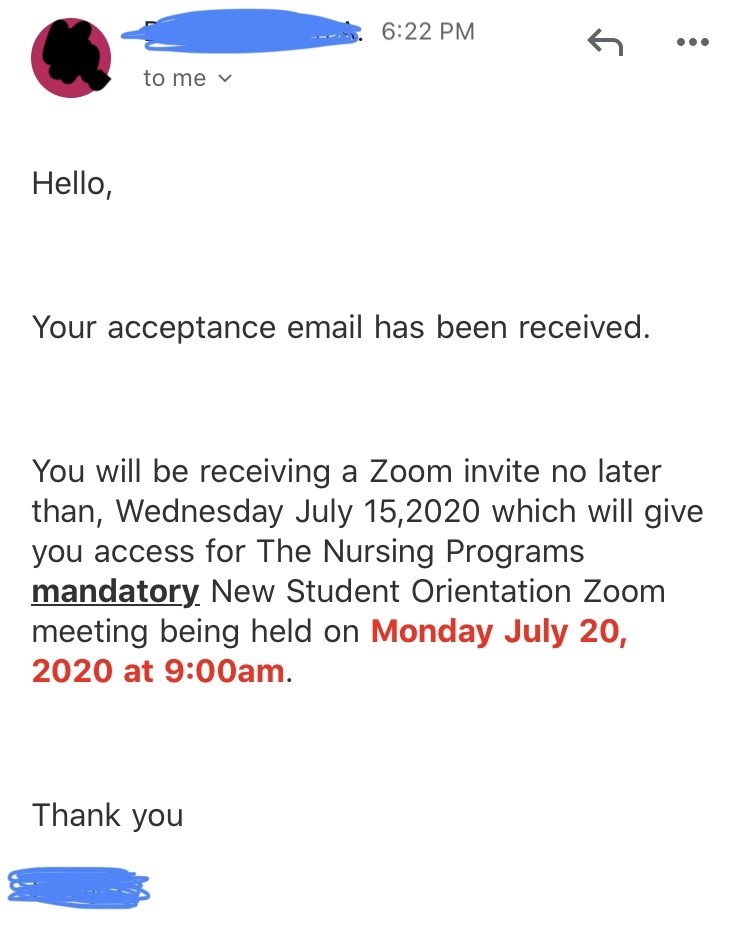The image size is (749, 952).
Task: Tap the sender's profile avatar
Action: [x=70, y=57]
